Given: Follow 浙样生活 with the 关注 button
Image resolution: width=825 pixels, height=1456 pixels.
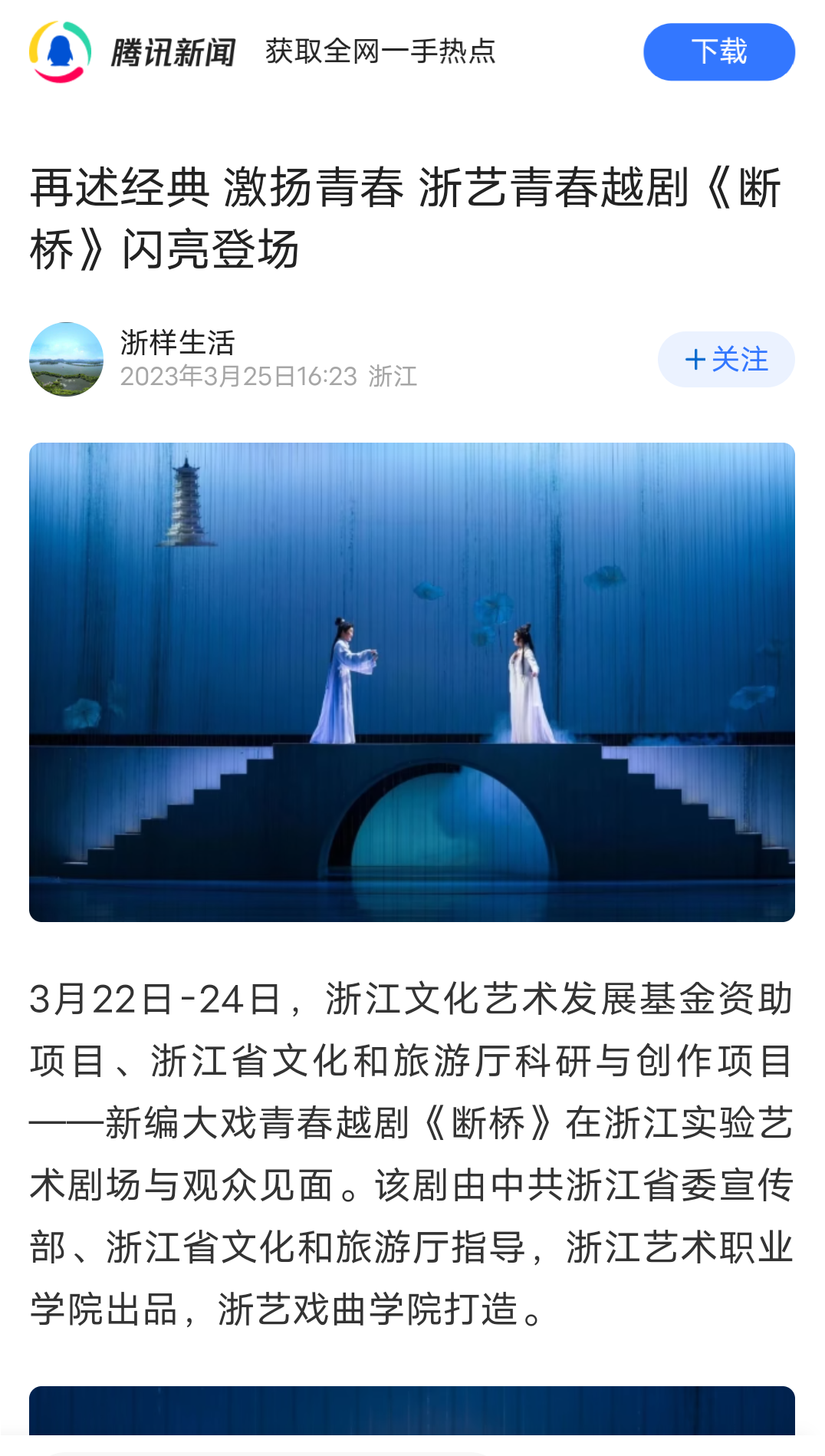Looking at the screenshot, I should click(x=725, y=359).
